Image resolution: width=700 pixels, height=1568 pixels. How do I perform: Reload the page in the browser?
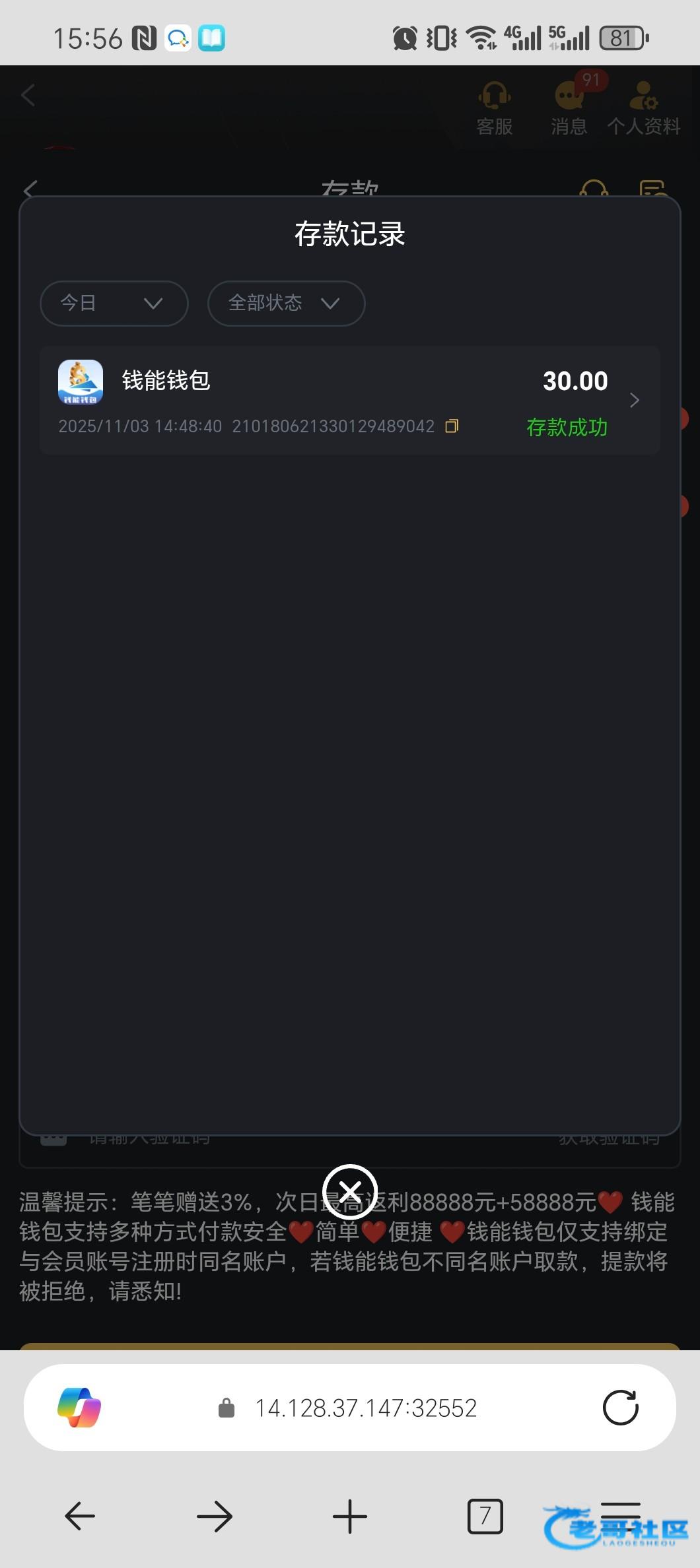(x=620, y=1408)
